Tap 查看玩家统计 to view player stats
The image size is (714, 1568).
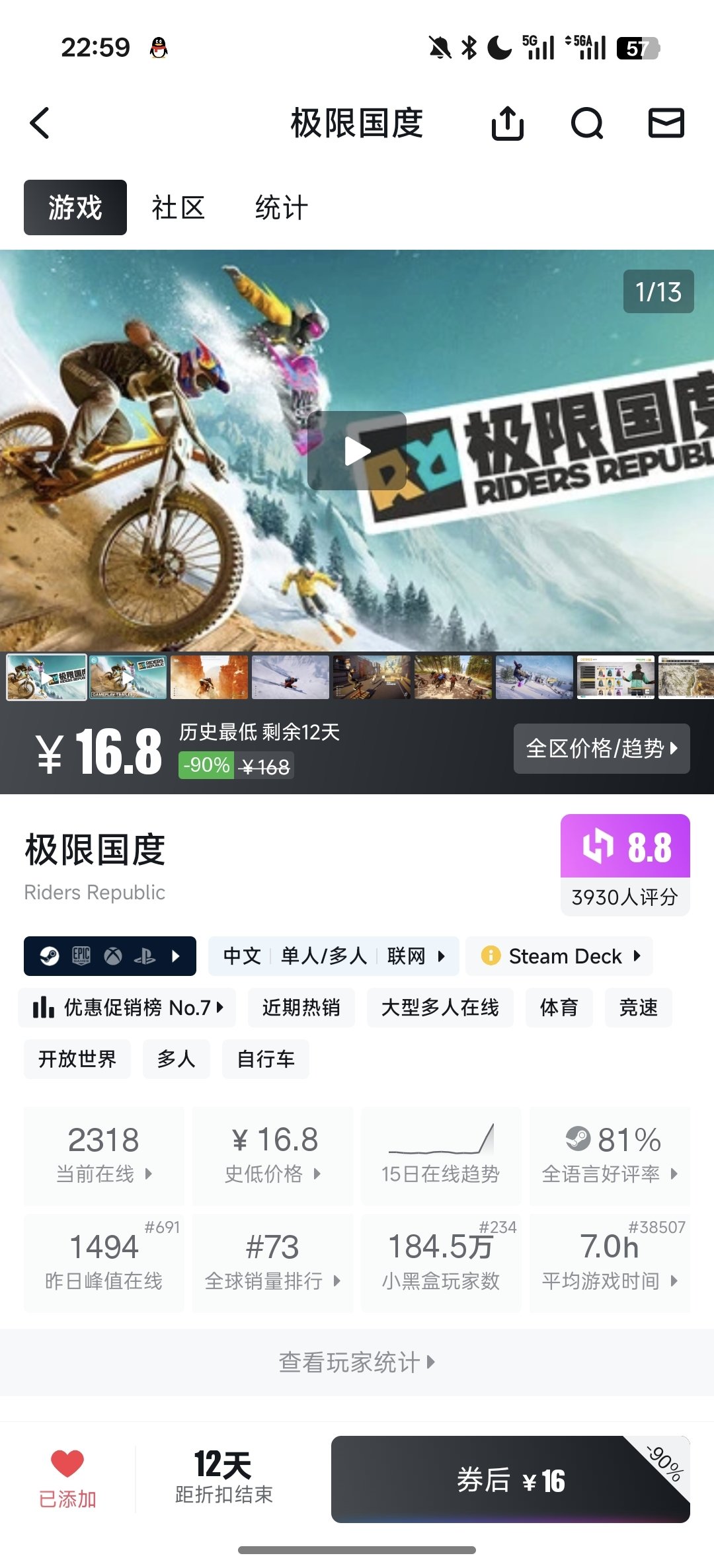(x=357, y=1363)
